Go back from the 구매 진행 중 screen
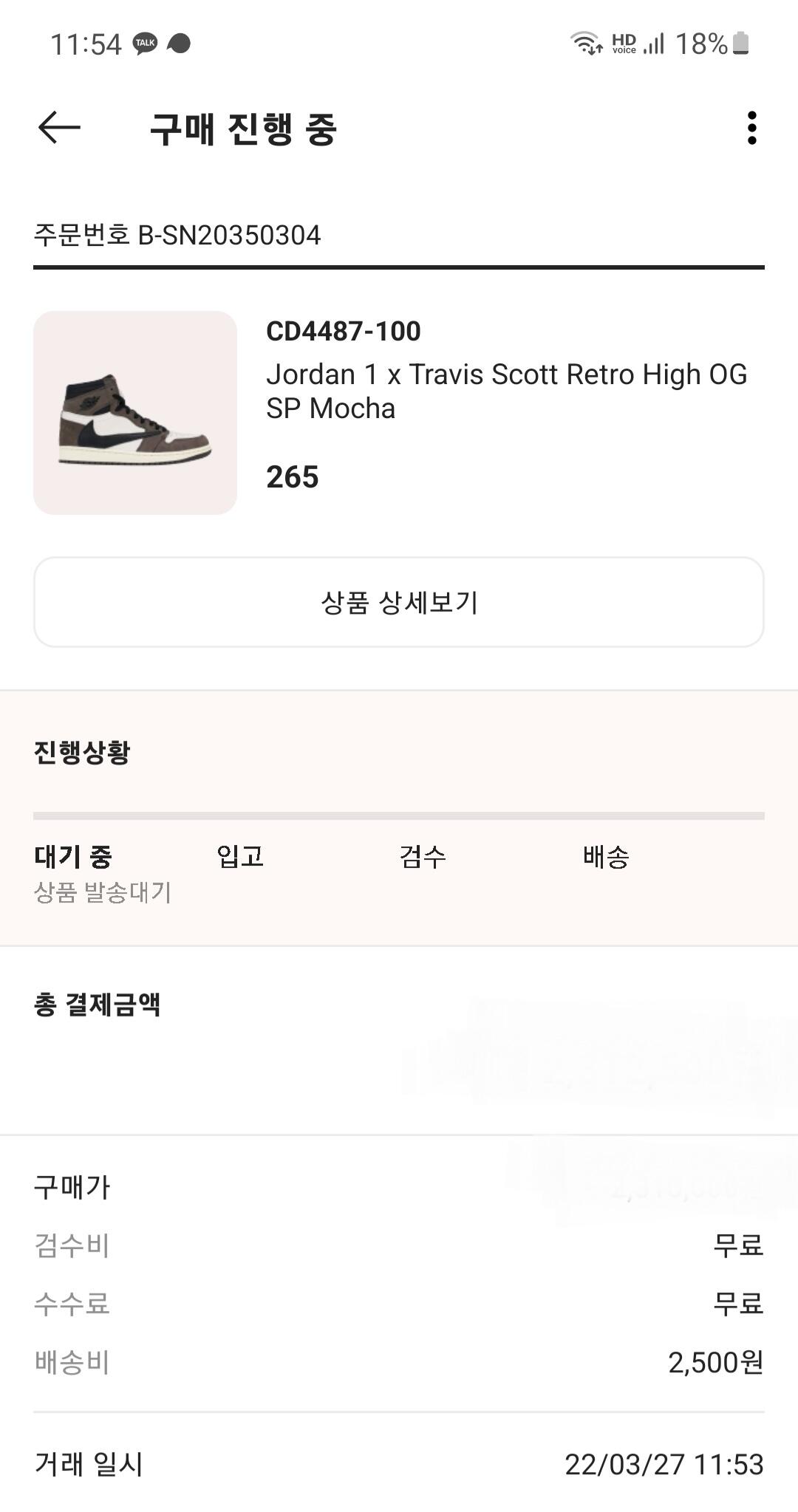 click(59, 128)
